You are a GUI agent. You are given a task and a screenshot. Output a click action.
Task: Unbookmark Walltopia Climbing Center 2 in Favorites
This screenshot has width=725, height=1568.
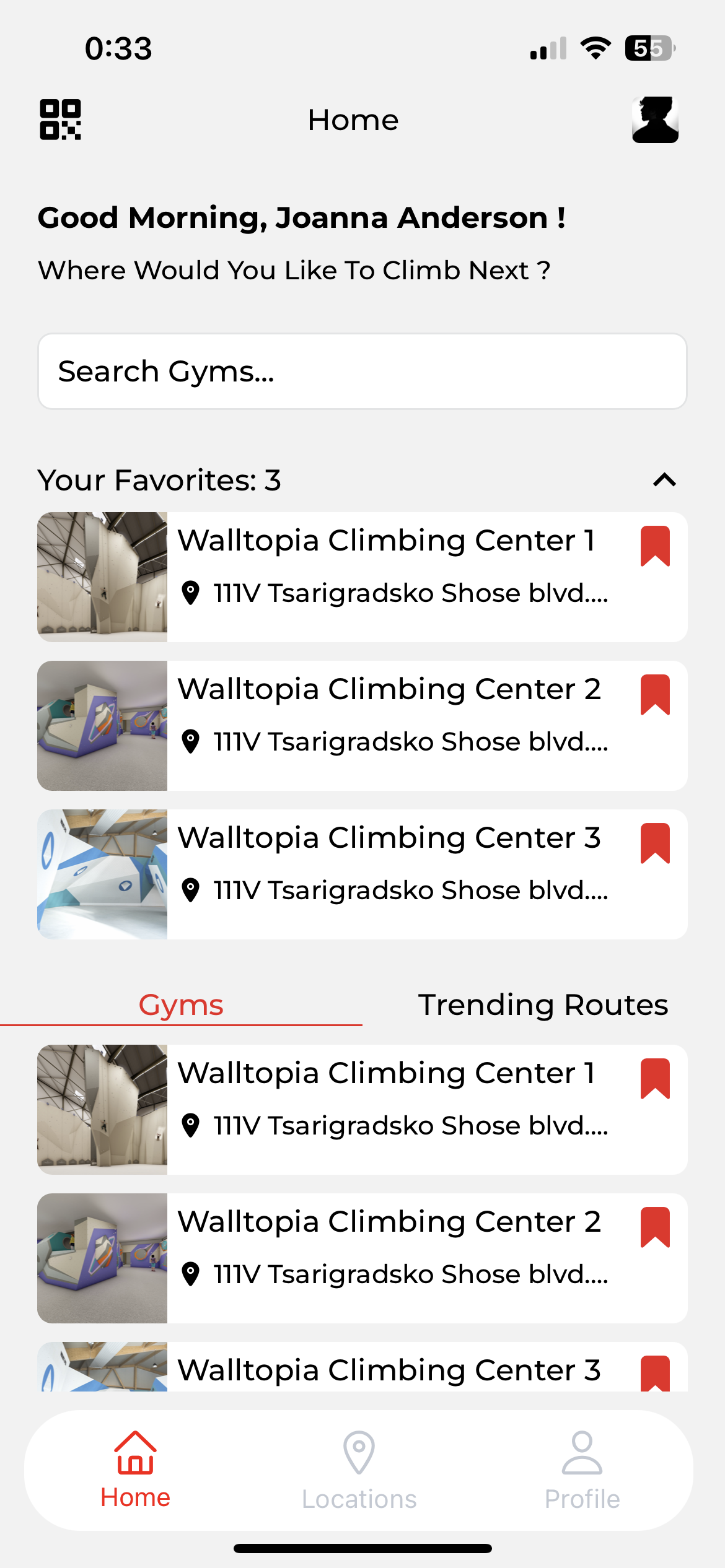(655, 695)
